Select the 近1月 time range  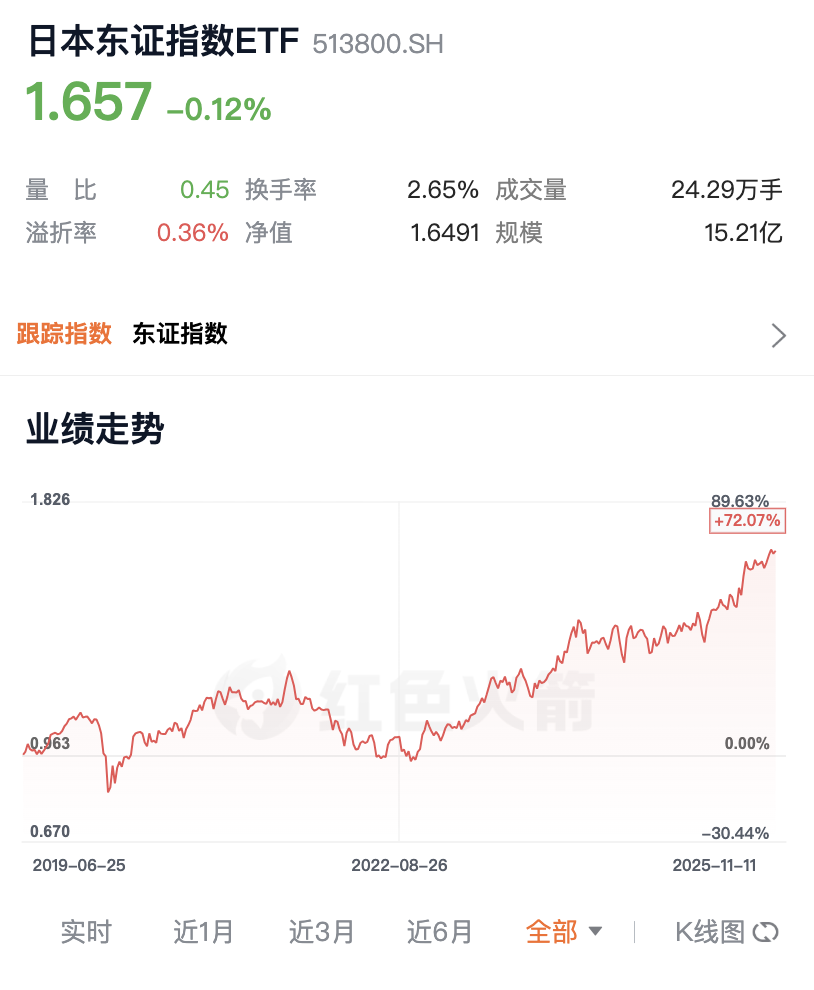(203, 932)
